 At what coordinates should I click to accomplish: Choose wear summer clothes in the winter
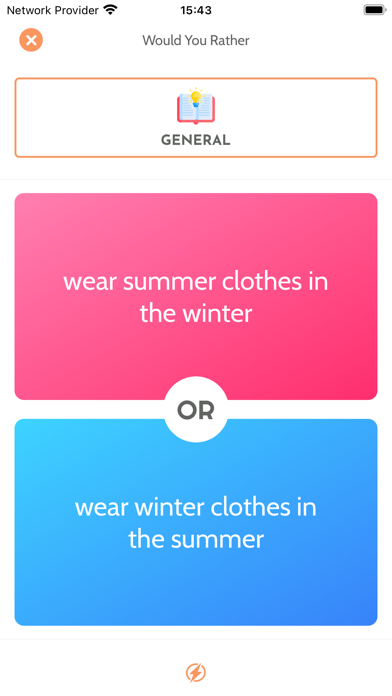[x=196, y=297]
